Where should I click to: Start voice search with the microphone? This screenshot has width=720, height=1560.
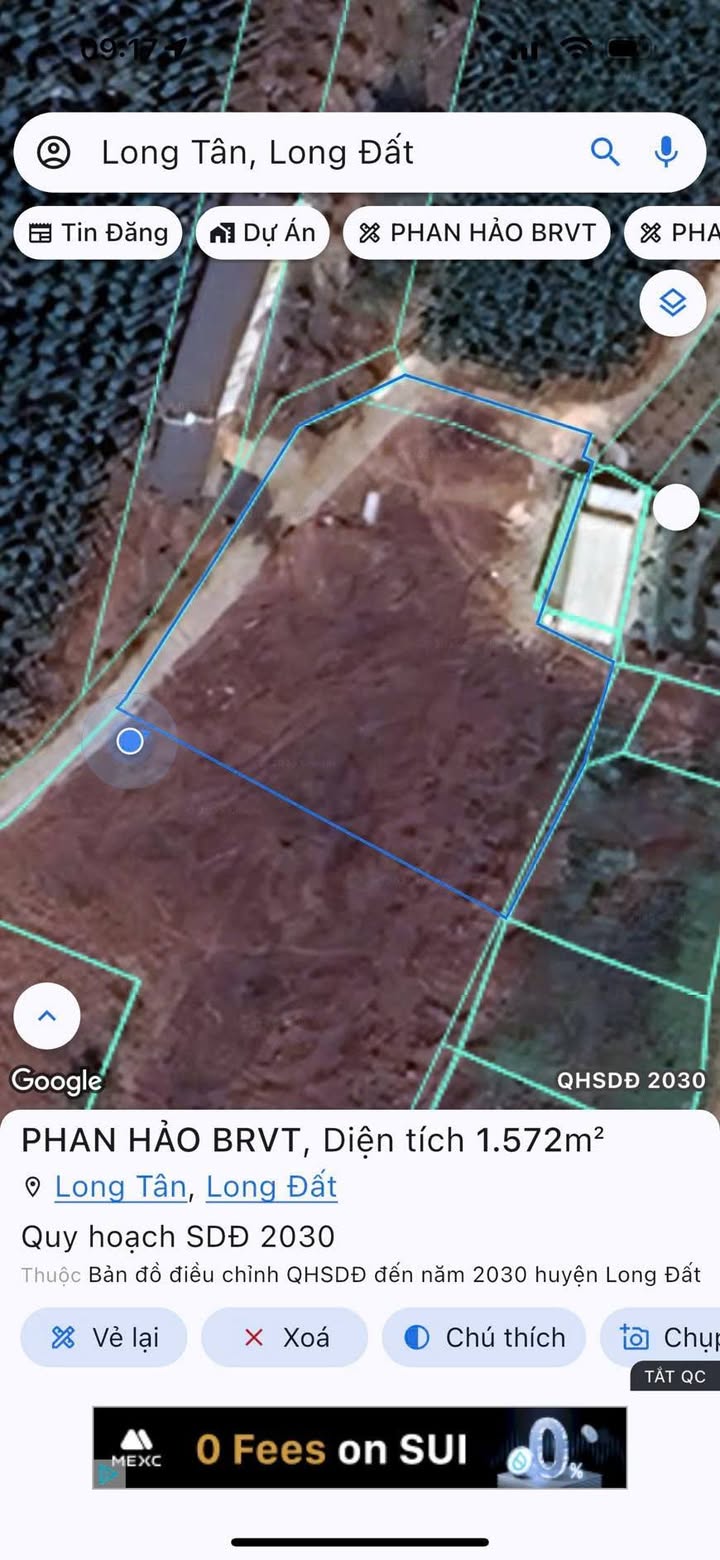click(x=666, y=152)
